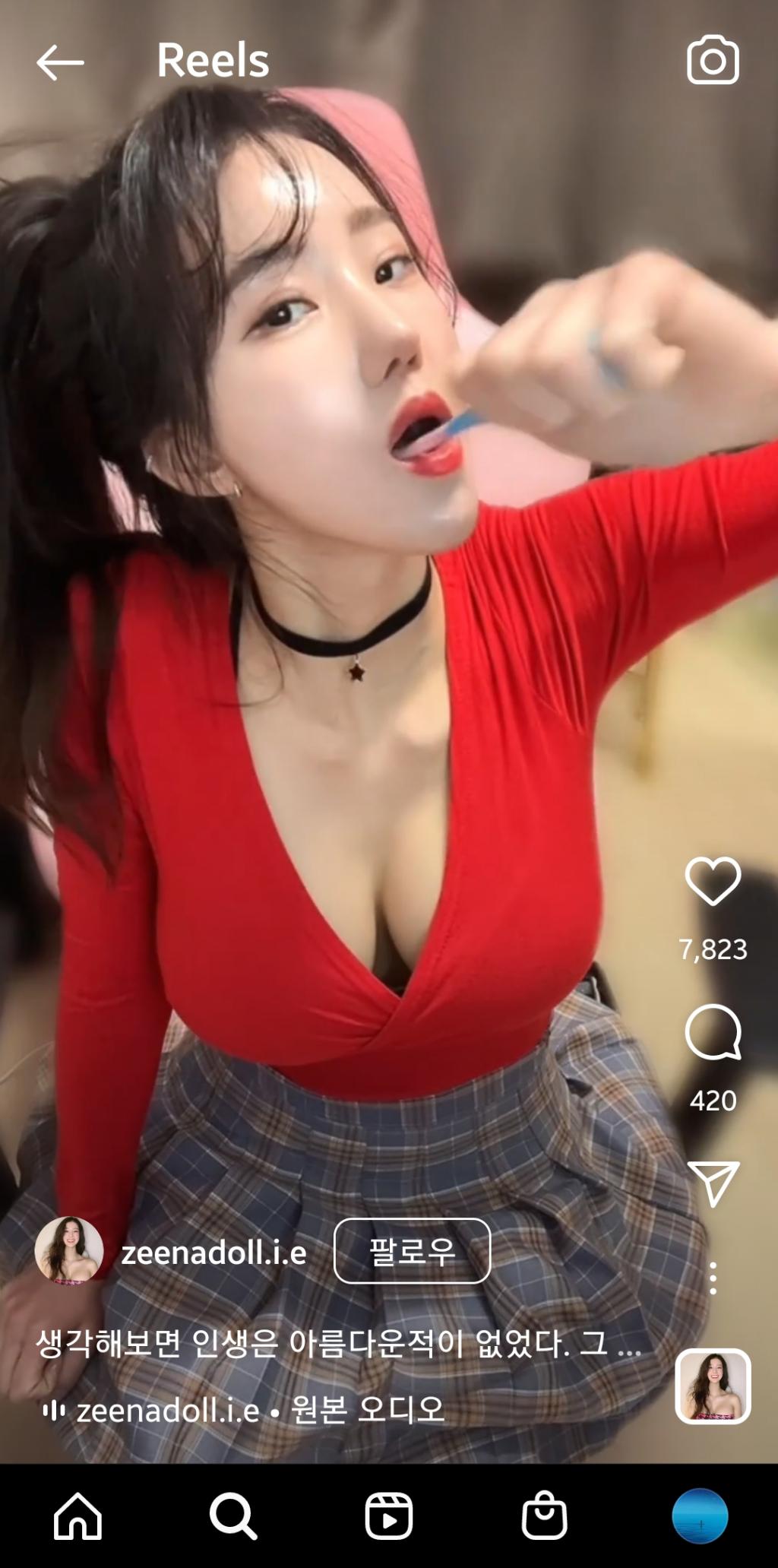Image resolution: width=778 pixels, height=1568 pixels.
Task: Like this reel with the heart icon
Action: (713, 881)
